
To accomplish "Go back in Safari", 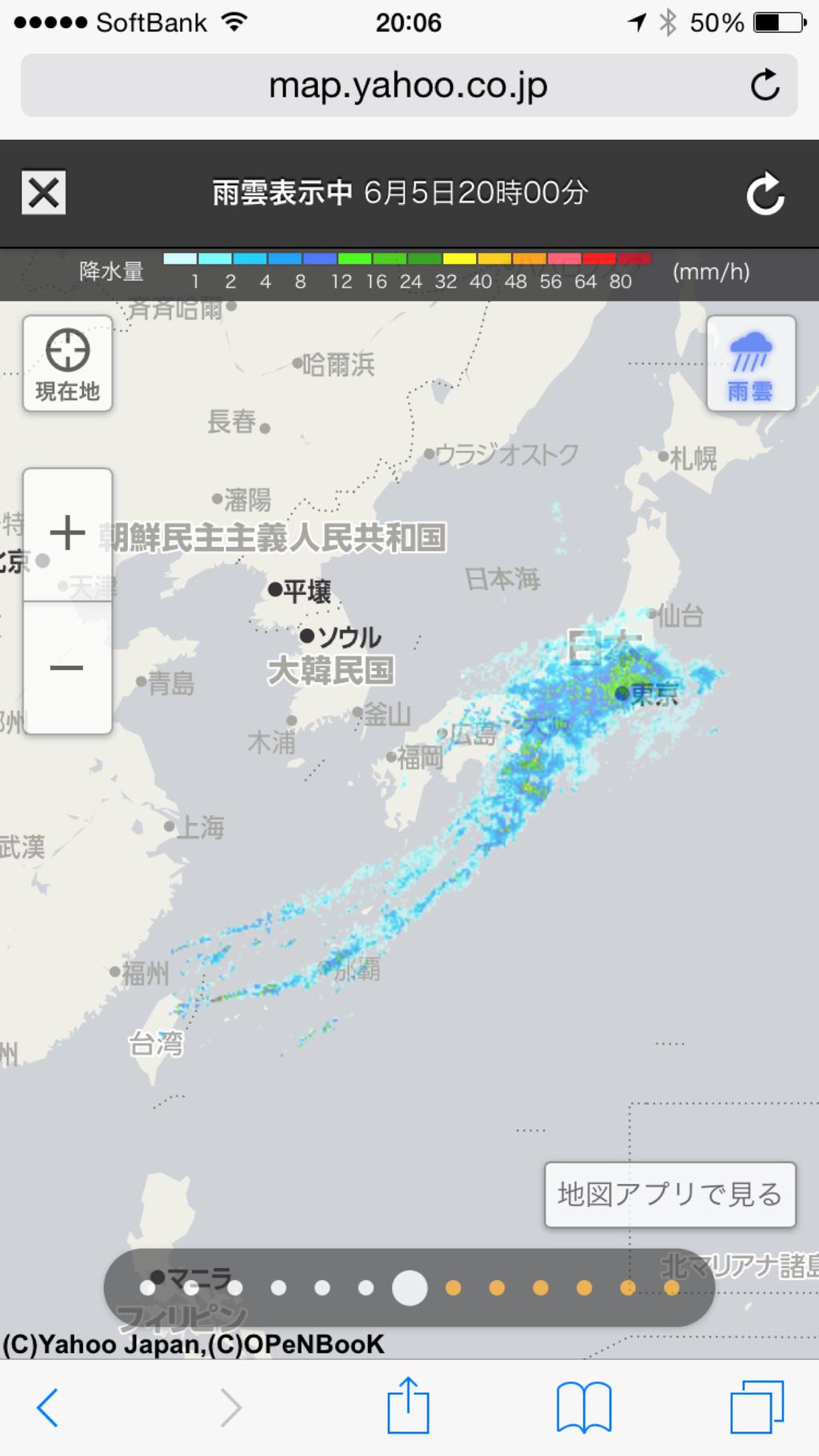I will [48, 1407].
